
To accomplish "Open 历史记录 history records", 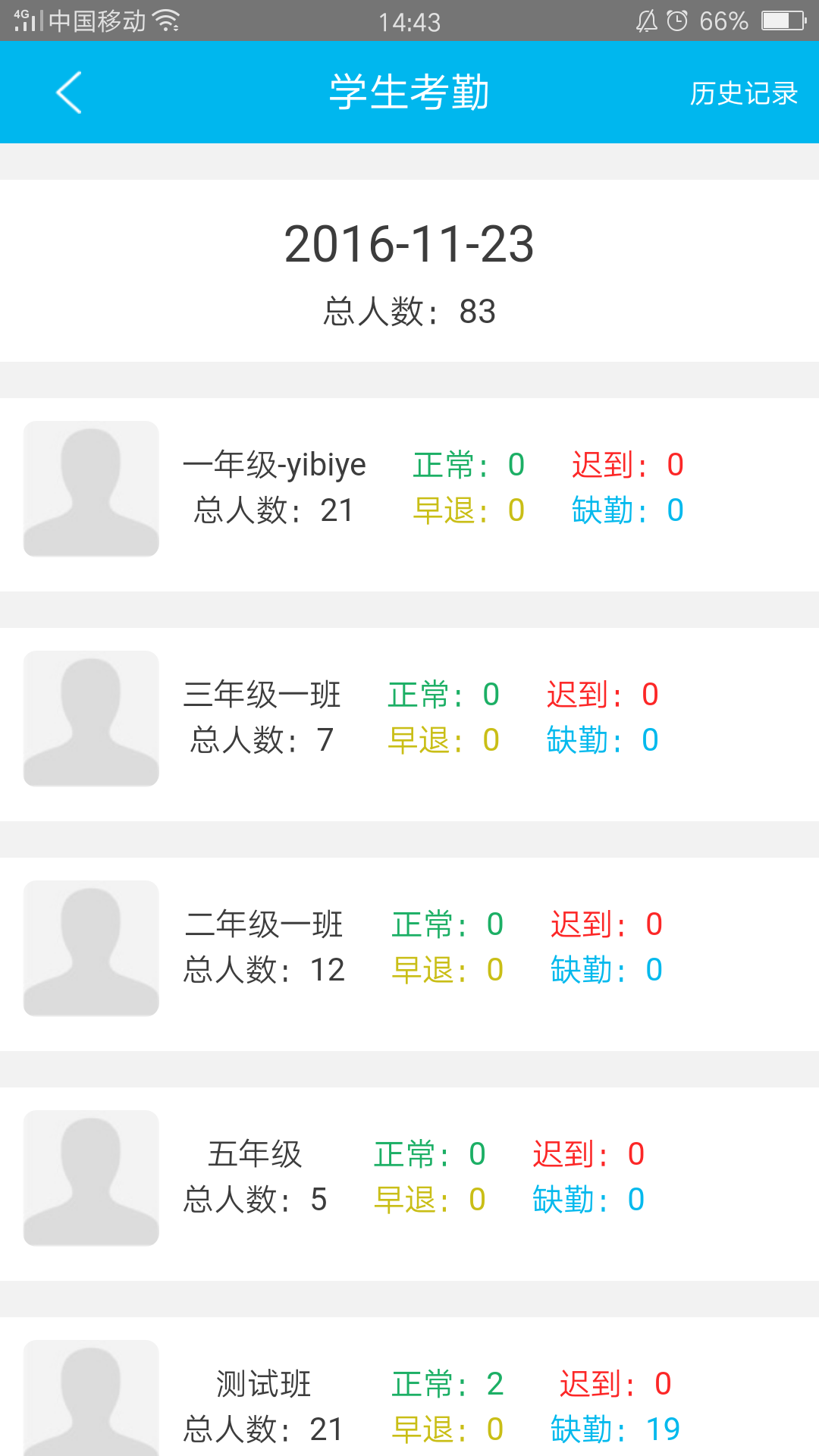I will click(x=743, y=93).
